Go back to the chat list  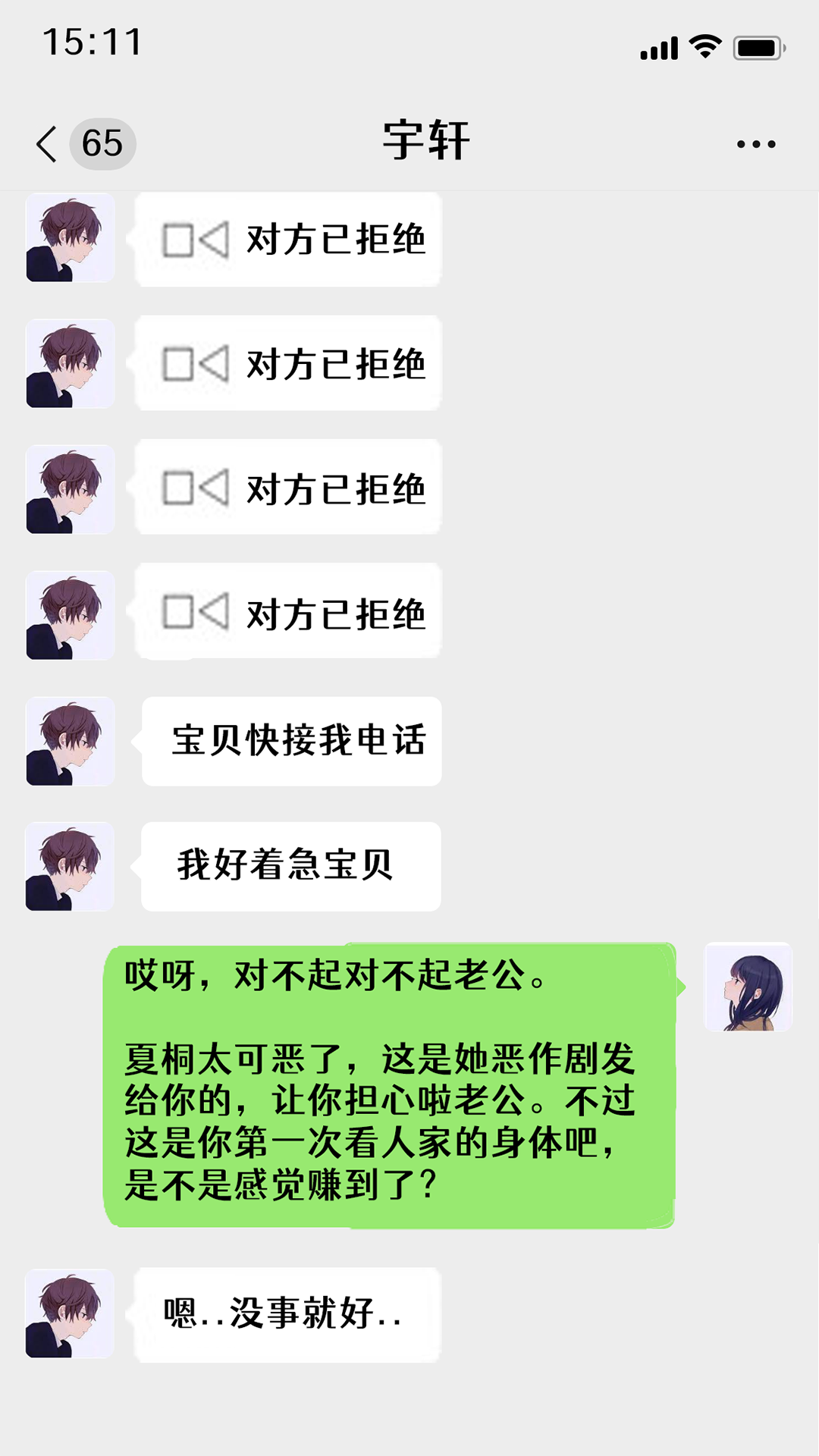click(x=47, y=144)
